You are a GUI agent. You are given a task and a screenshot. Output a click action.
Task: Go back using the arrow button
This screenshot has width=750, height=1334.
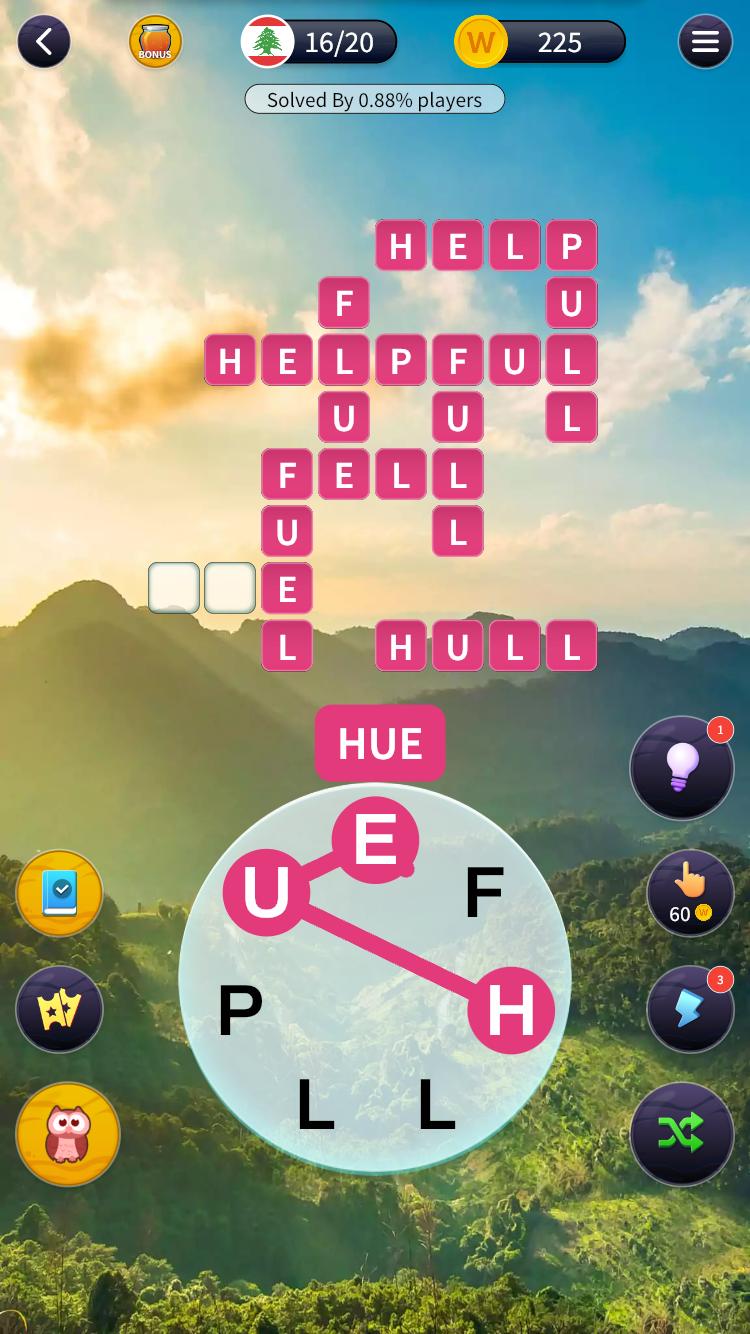point(43,42)
